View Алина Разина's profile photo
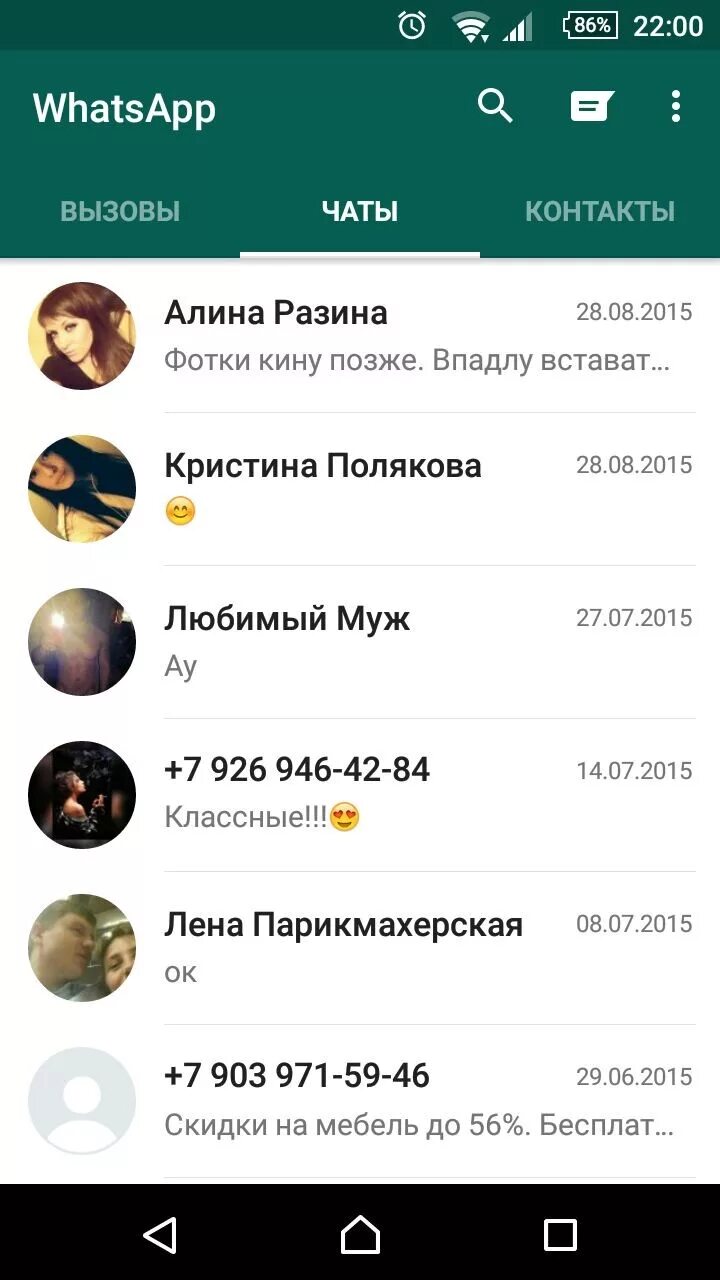The width and height of the screenshot is (720, 1280). coord(82,336)
